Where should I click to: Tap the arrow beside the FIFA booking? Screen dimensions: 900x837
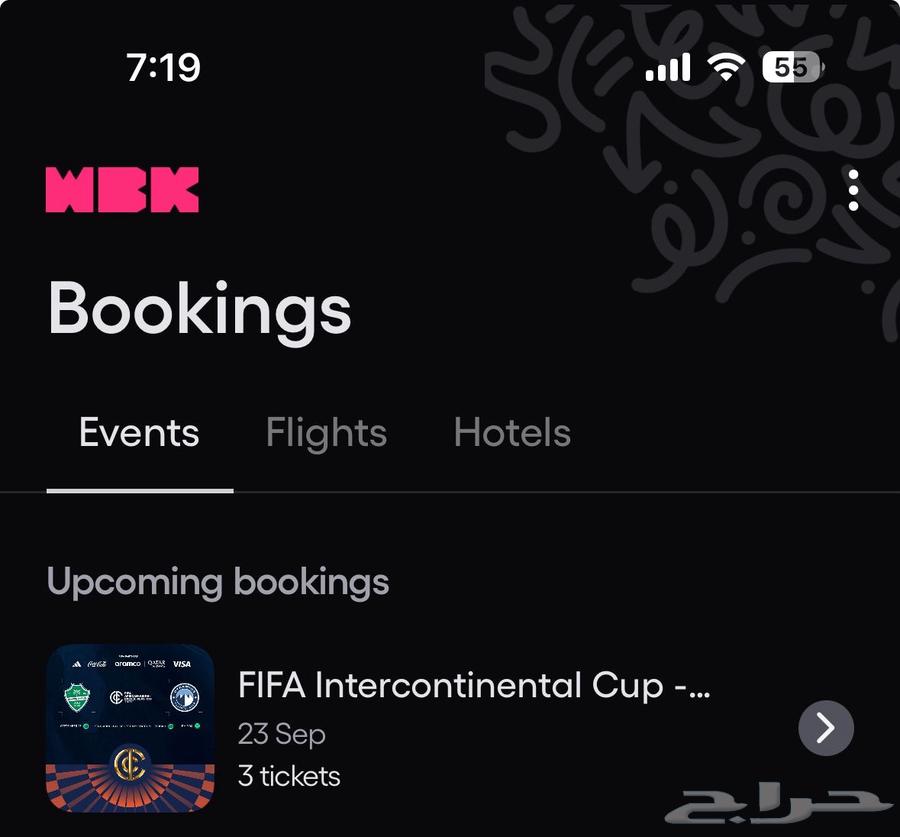[825, 728]
